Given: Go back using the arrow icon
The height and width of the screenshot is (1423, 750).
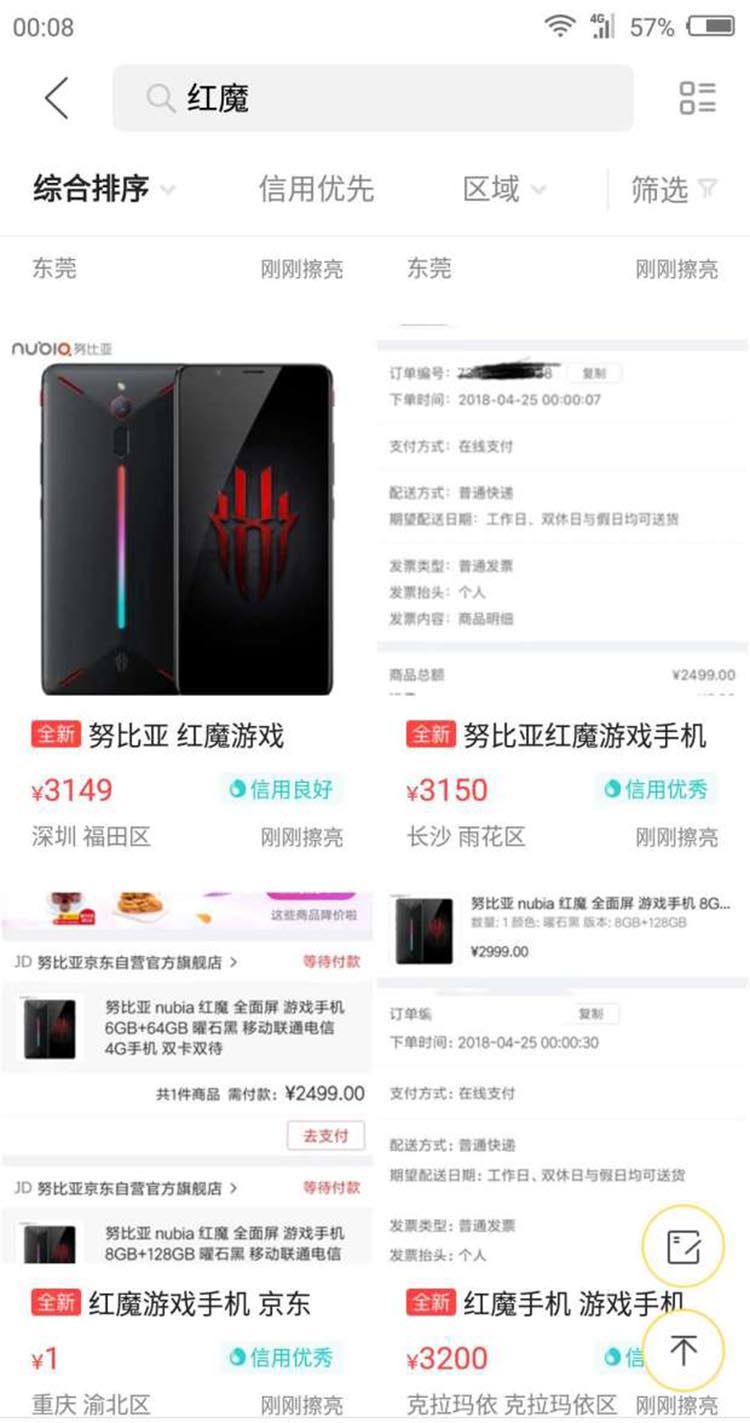Looking at the screenshot, I should (x=57, y=98).
